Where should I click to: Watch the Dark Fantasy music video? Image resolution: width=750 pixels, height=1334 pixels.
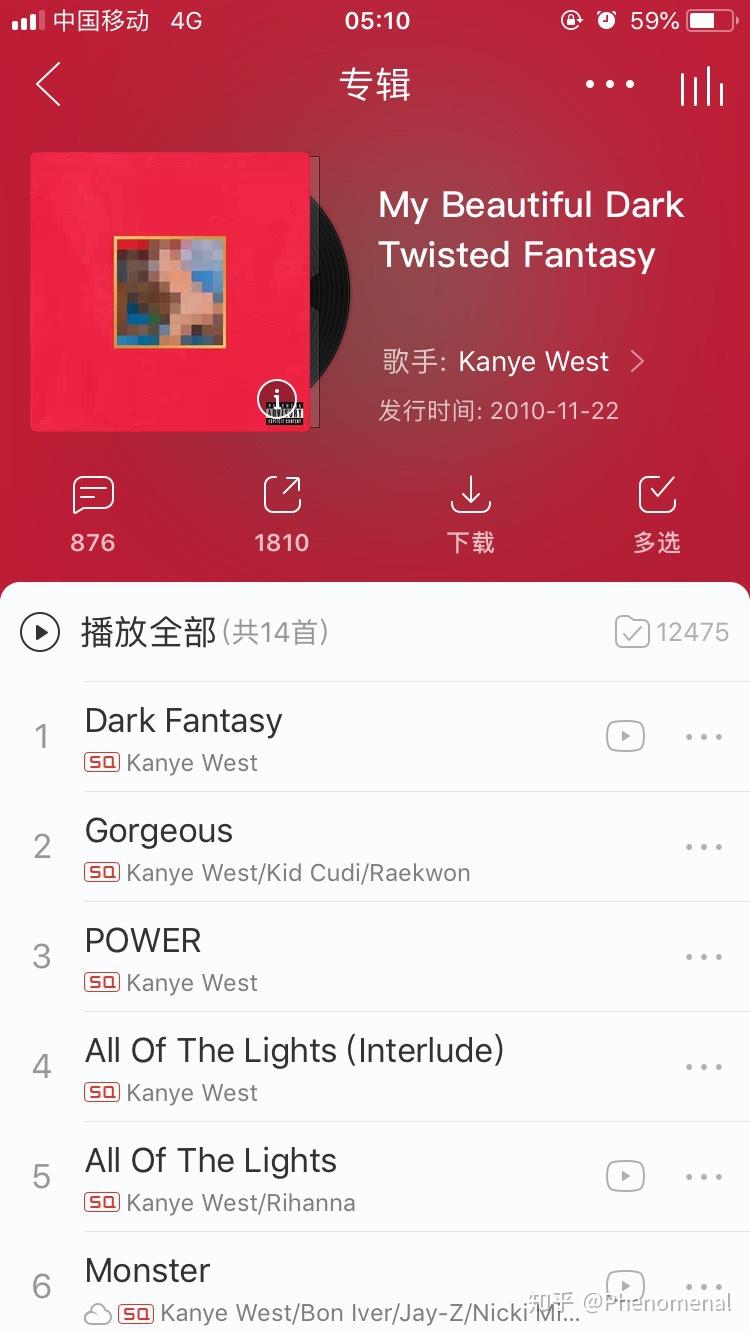pyautogui.click(x=625, y=737)
